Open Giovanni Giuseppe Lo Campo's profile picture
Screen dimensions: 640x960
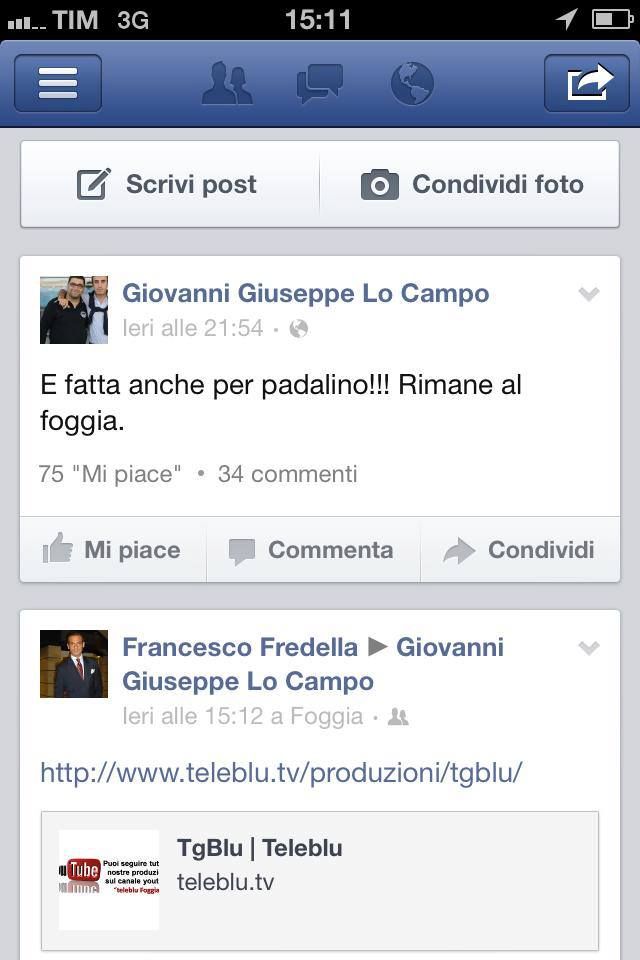(x=74, y=310)
